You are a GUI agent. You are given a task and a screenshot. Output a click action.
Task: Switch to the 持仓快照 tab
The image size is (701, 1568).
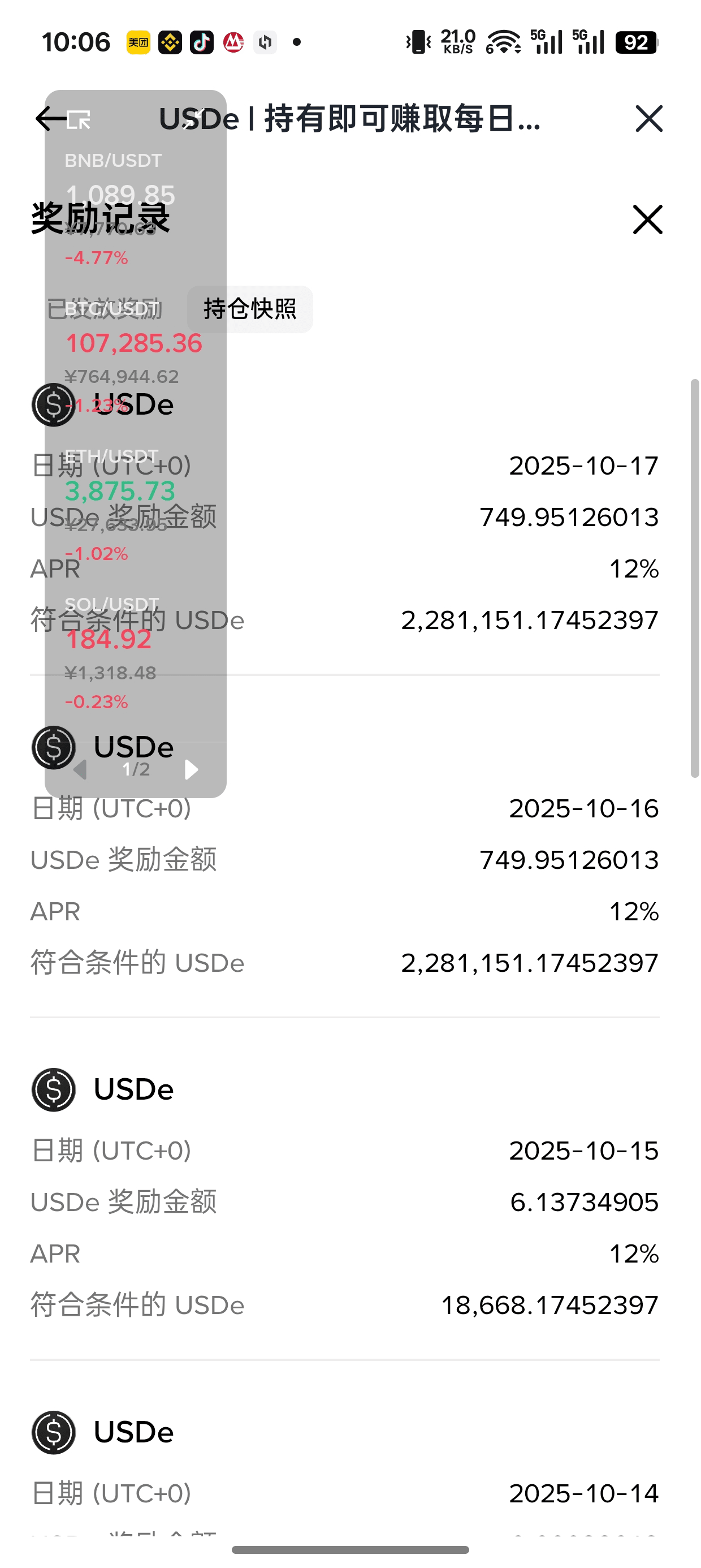[249, 309]
